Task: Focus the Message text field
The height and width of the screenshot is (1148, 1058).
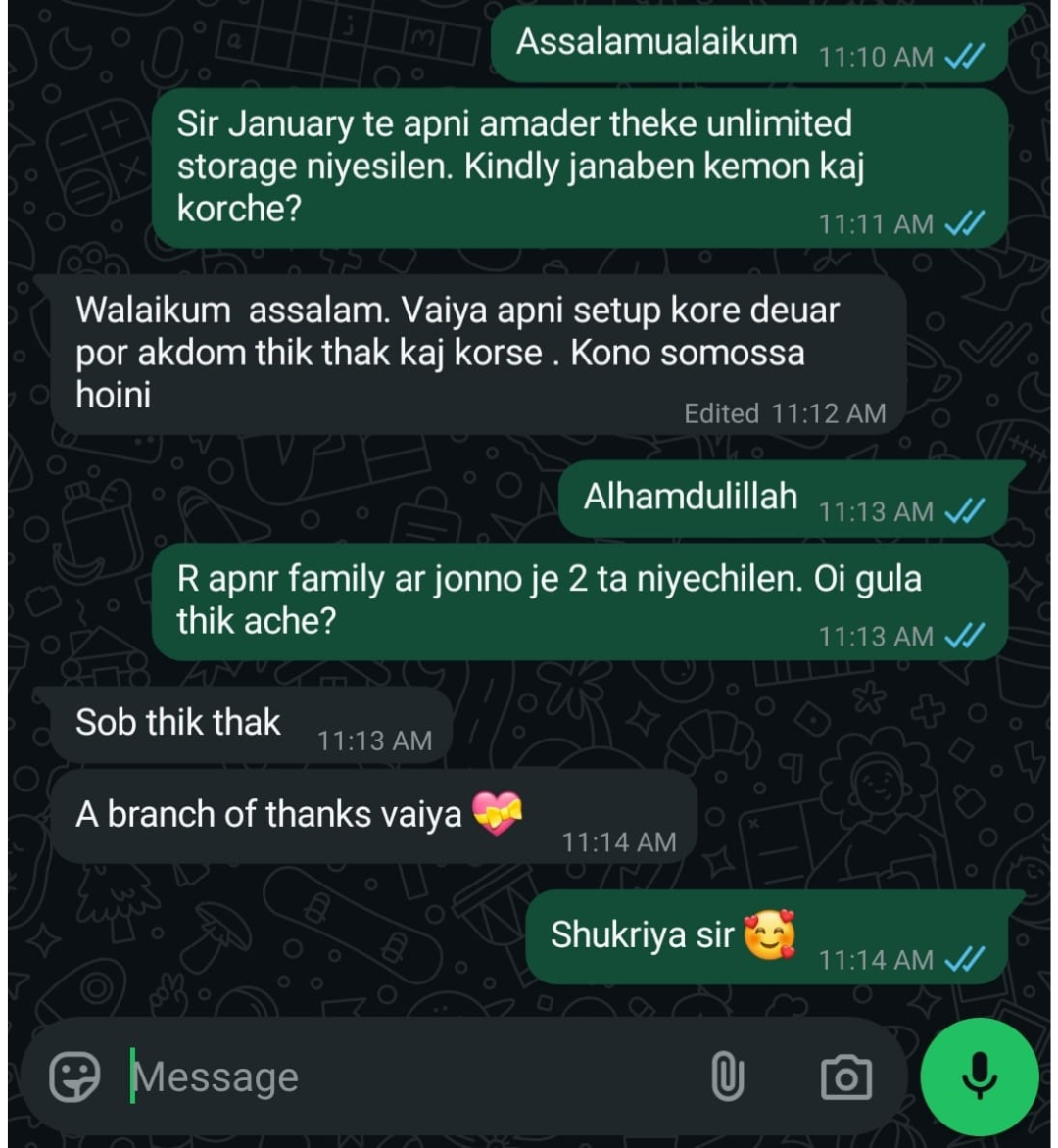Action: (x=392, y=1077)
